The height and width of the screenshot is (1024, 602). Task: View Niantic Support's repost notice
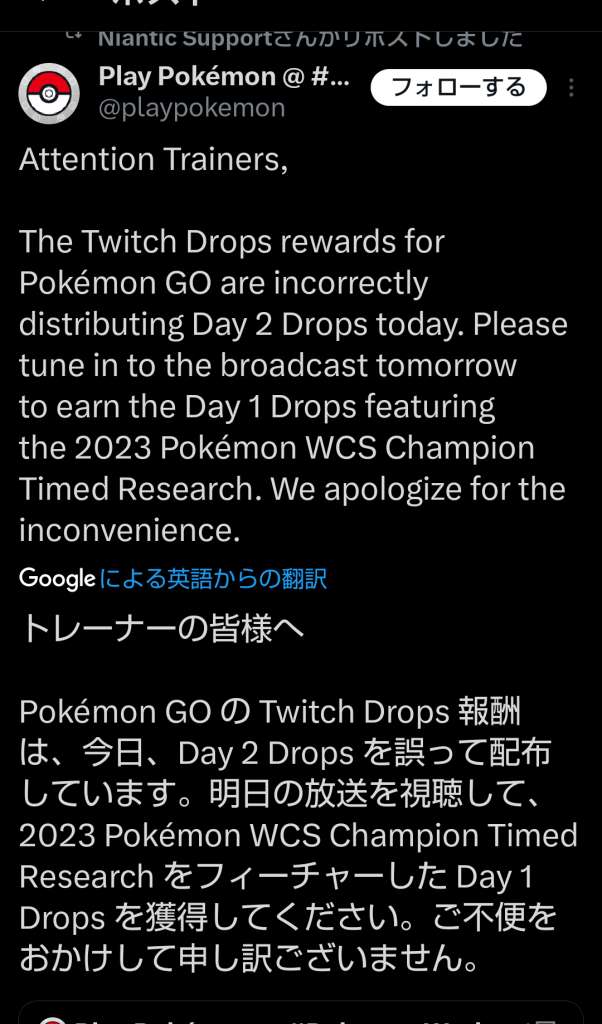tap(310, 39)
